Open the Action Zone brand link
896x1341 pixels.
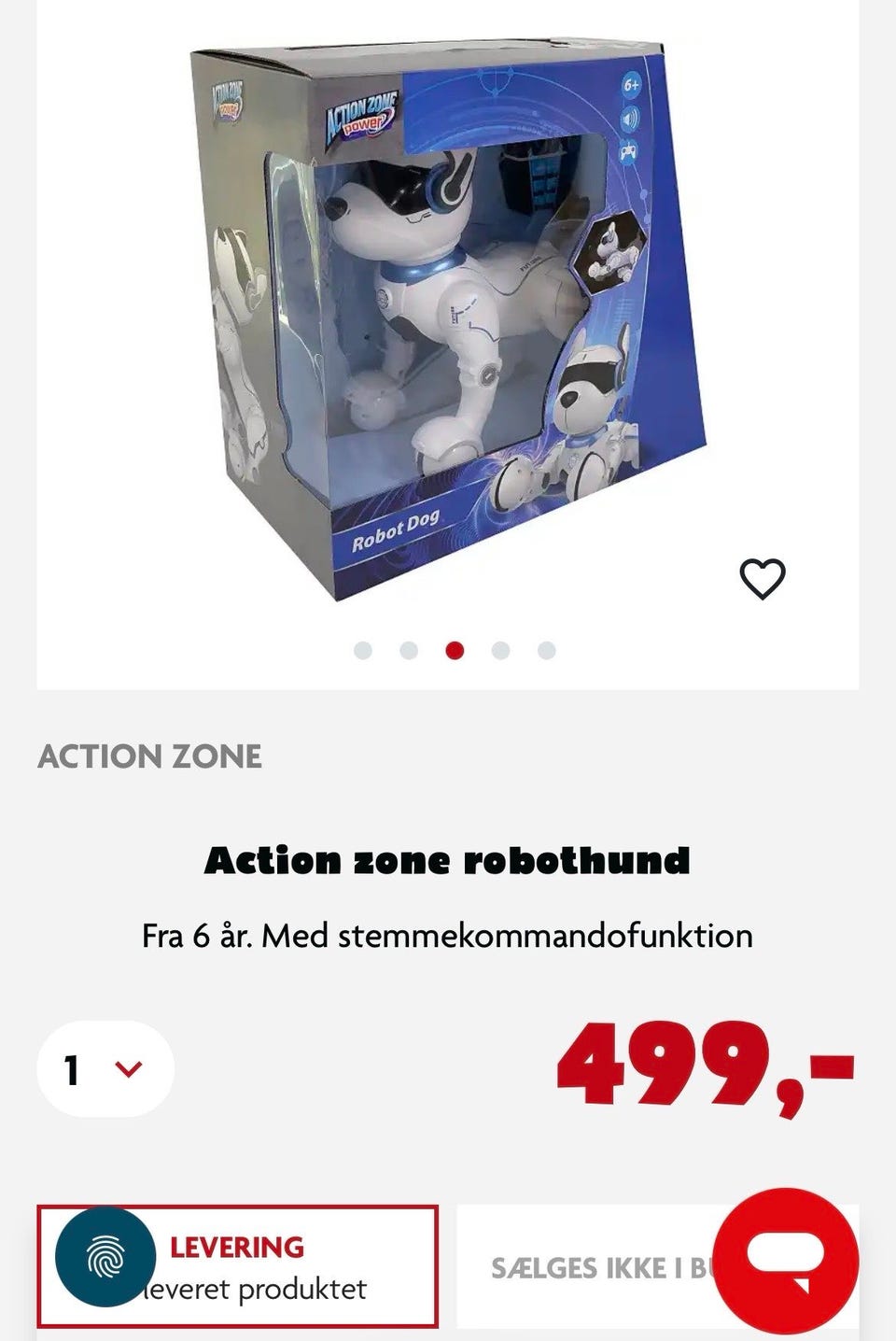149,755
